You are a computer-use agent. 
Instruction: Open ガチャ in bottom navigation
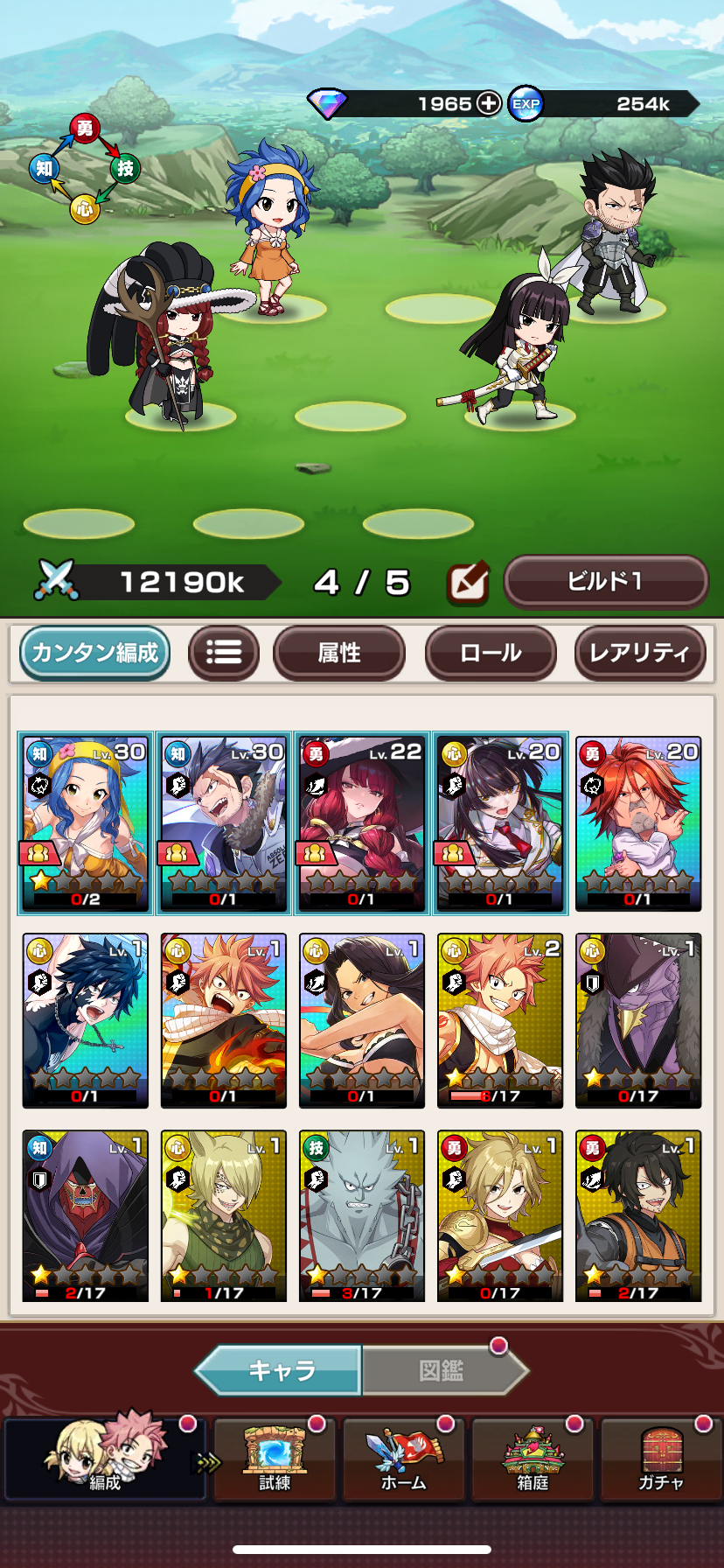pyautogui.click(x=661, y=1459)
